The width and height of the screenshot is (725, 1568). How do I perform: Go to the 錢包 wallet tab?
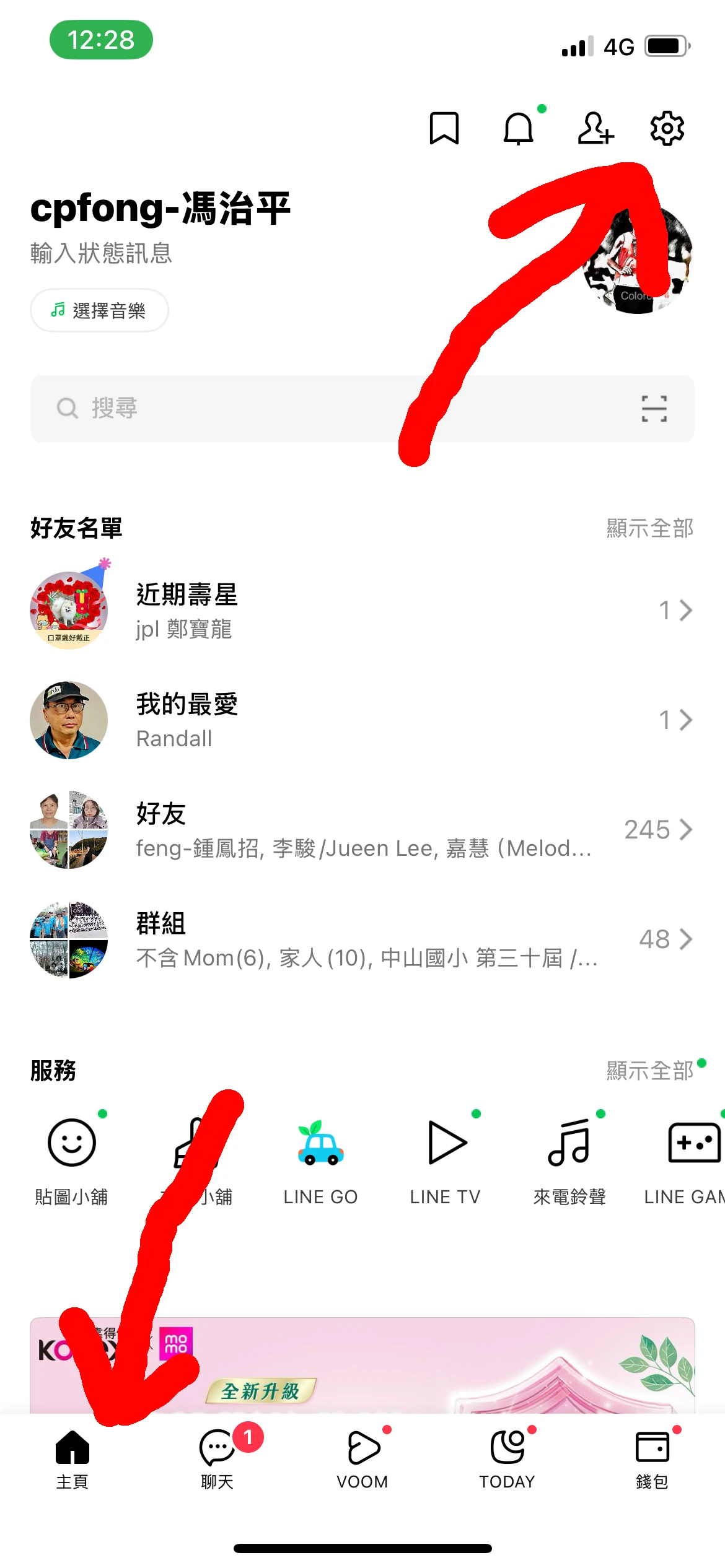pos(652,1458)
